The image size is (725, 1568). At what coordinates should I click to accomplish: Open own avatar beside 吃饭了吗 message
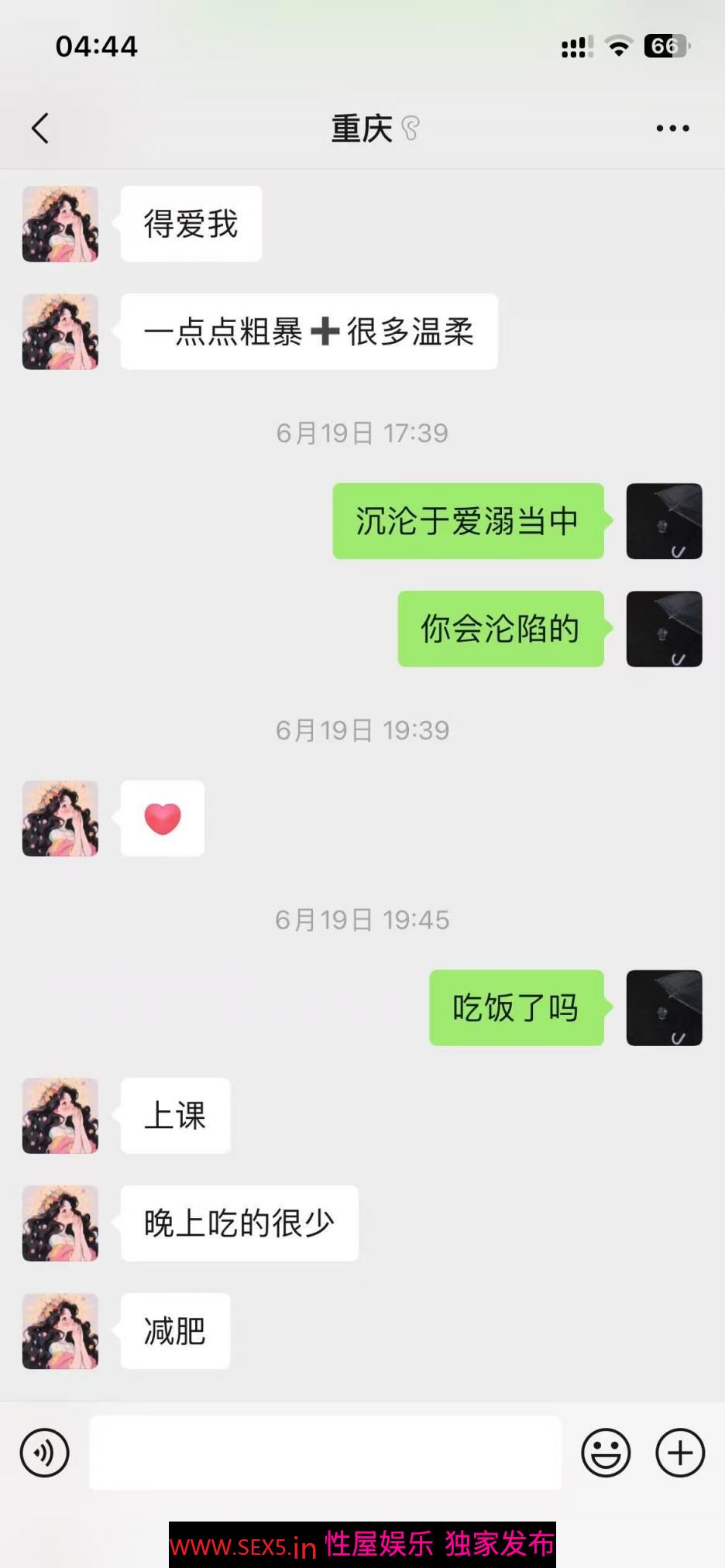pyautogui.click(x=664, y=1007)
